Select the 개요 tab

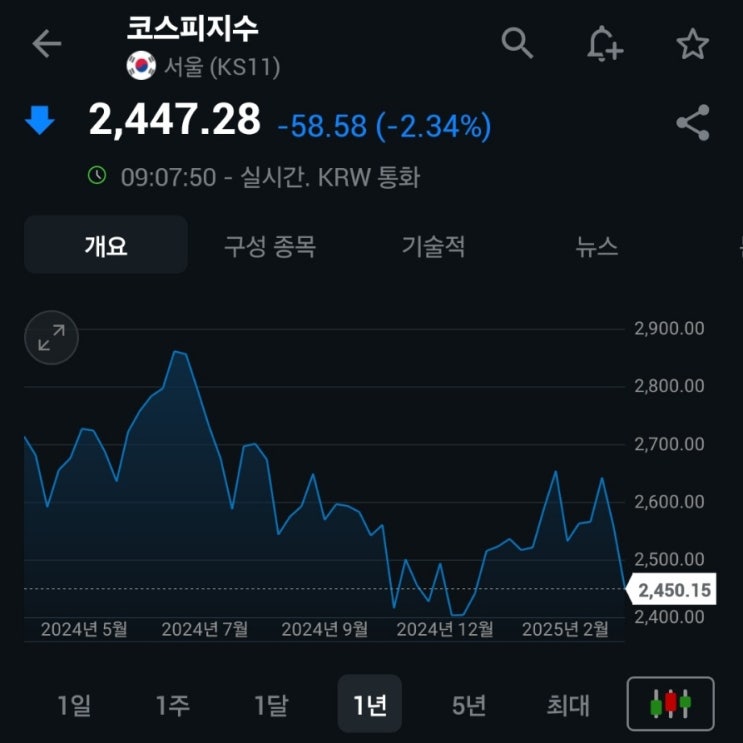point(106,246)
